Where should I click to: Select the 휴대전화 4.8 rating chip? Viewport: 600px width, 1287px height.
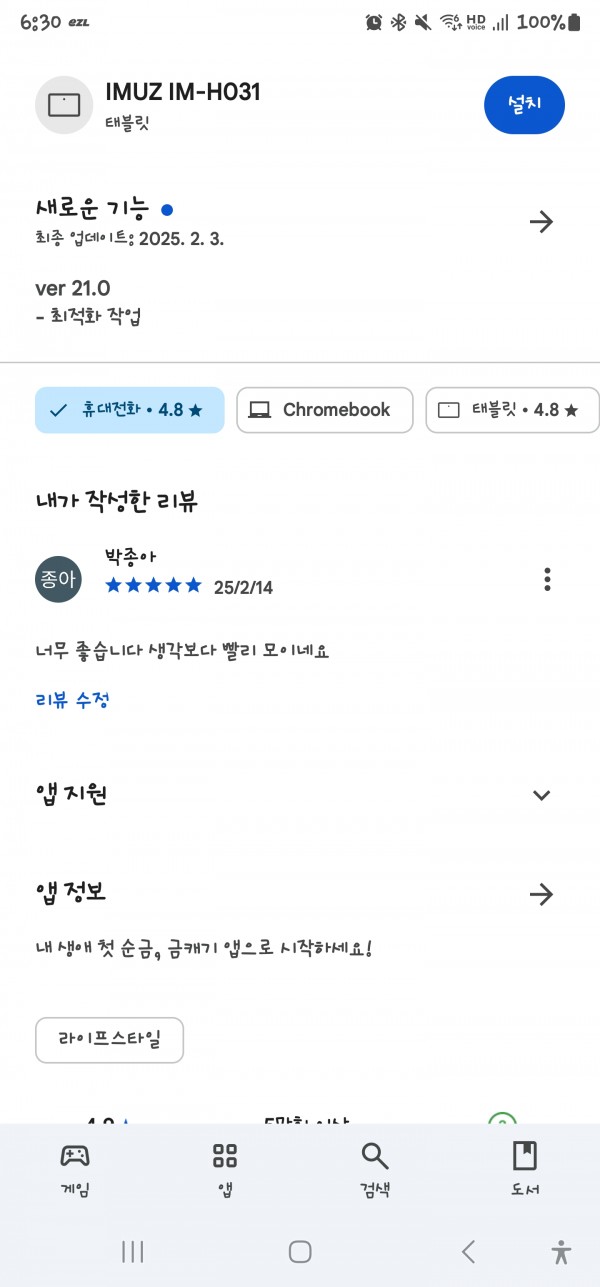129,410
